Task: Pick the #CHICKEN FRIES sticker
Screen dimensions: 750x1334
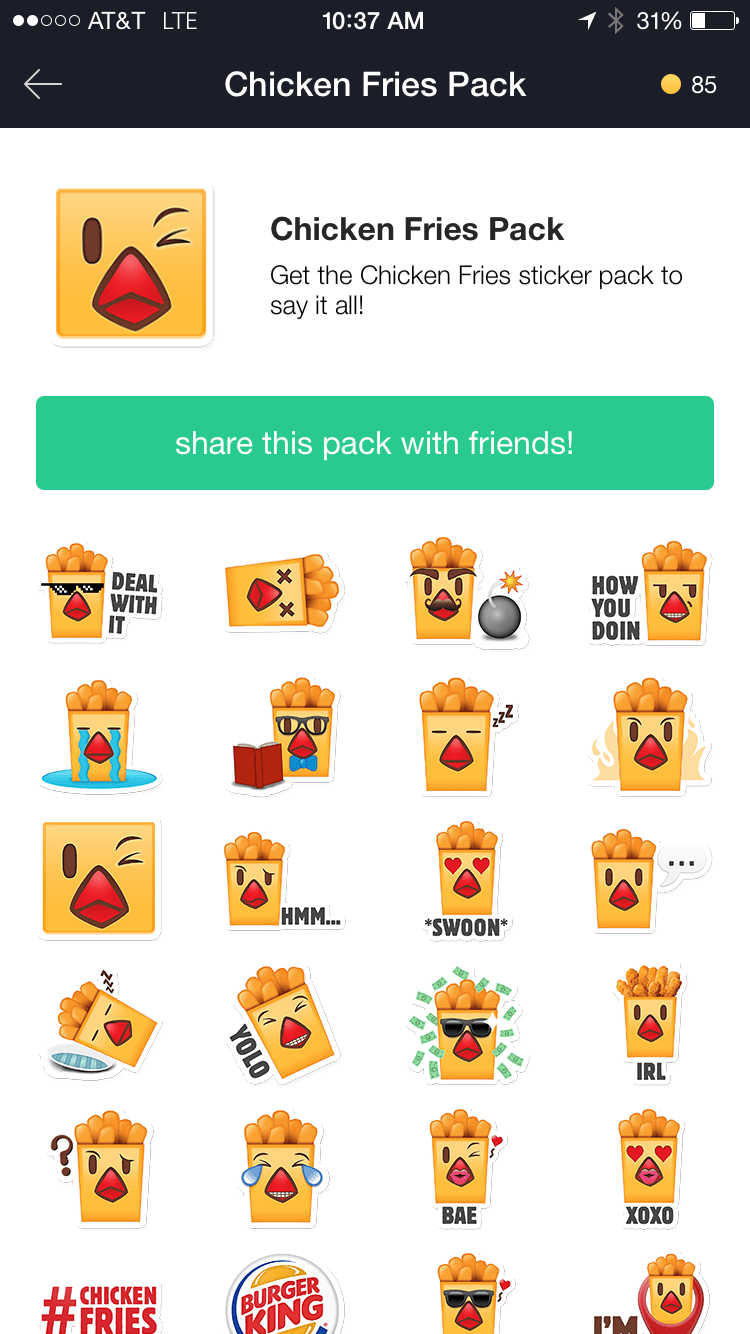Action: (100, 1300)
